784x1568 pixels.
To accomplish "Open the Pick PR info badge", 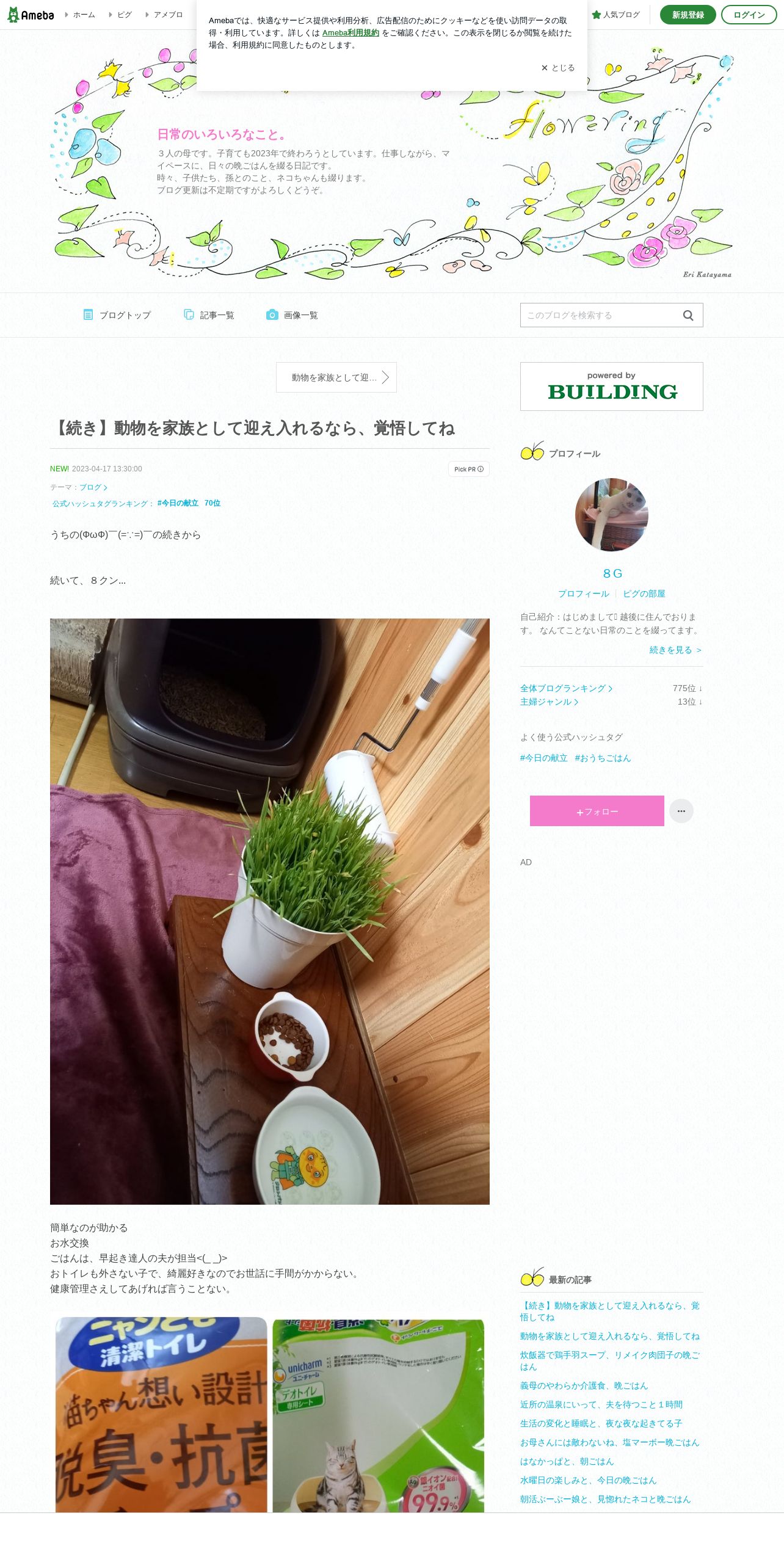I will (469, 469).
